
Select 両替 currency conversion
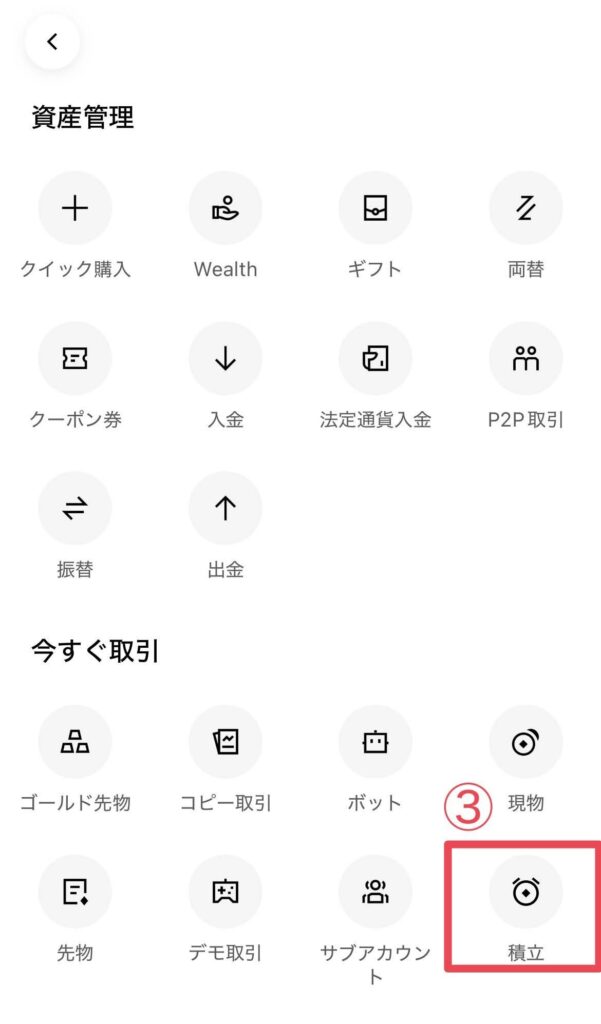pos(526,208)
